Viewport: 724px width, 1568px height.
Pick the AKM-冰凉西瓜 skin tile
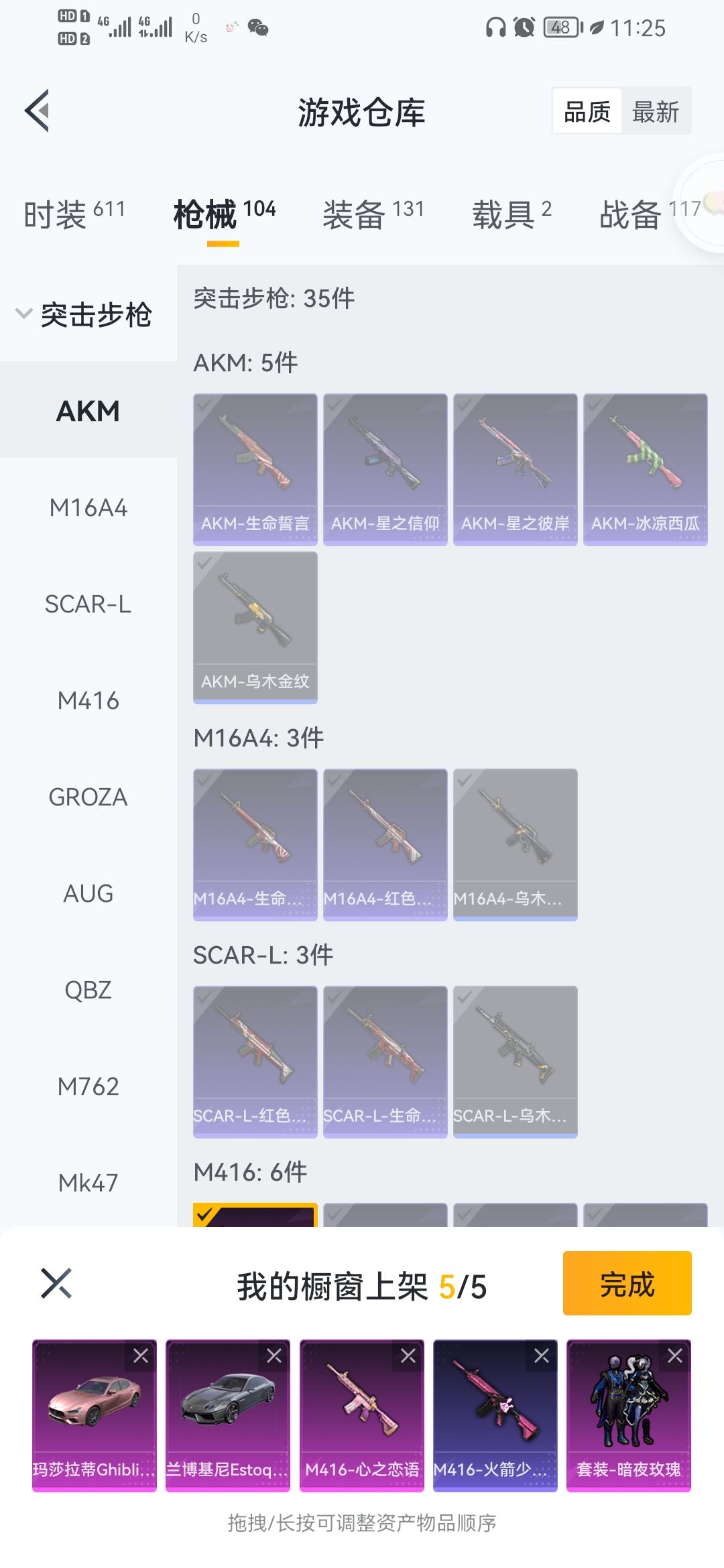(x=645, y=469)
